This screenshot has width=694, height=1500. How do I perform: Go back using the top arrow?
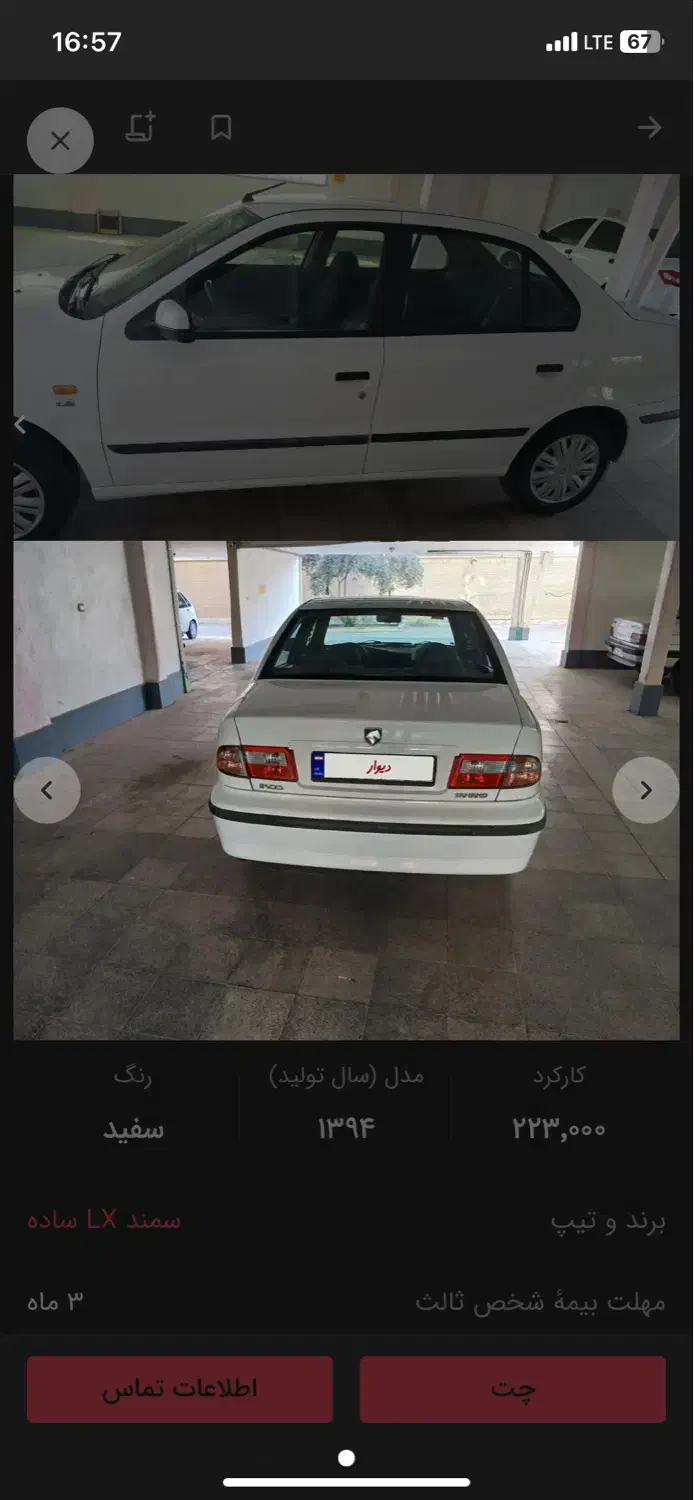pos(649,128)
